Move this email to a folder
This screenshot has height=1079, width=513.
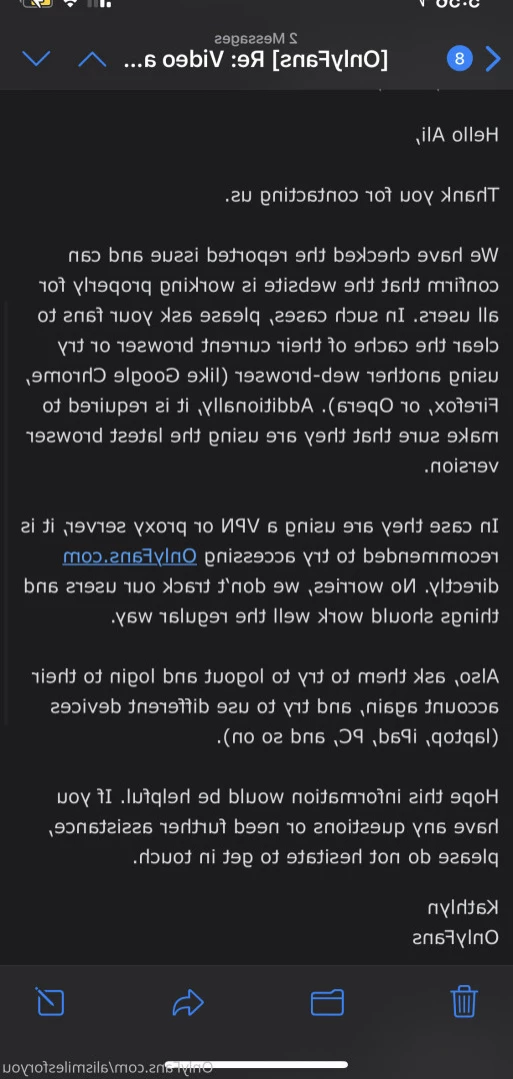point(327,1003)
